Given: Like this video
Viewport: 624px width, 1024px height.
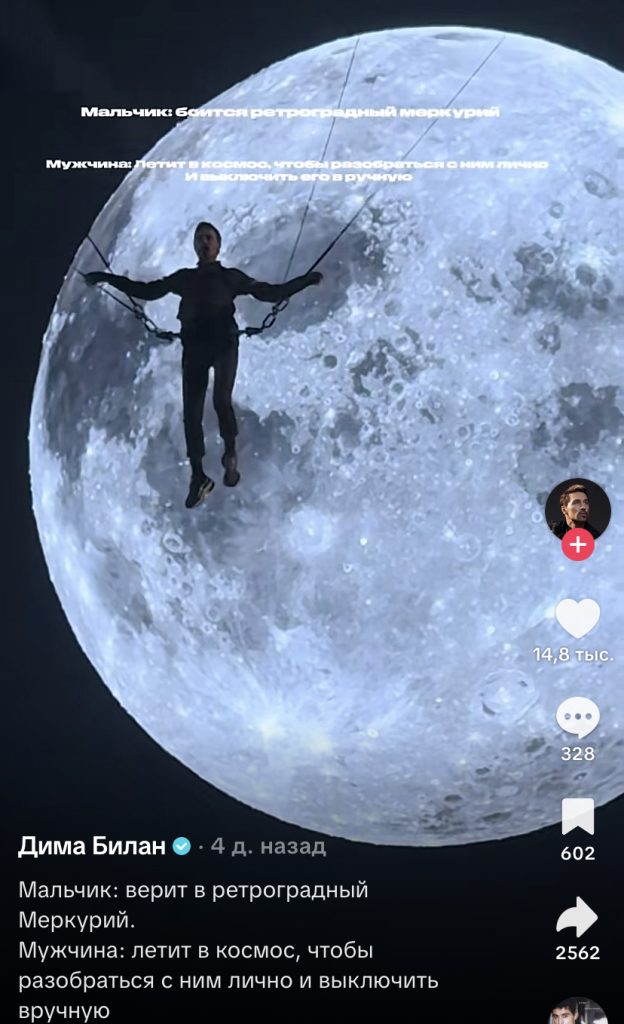Looking at the screenshot, I should point(577,619).
